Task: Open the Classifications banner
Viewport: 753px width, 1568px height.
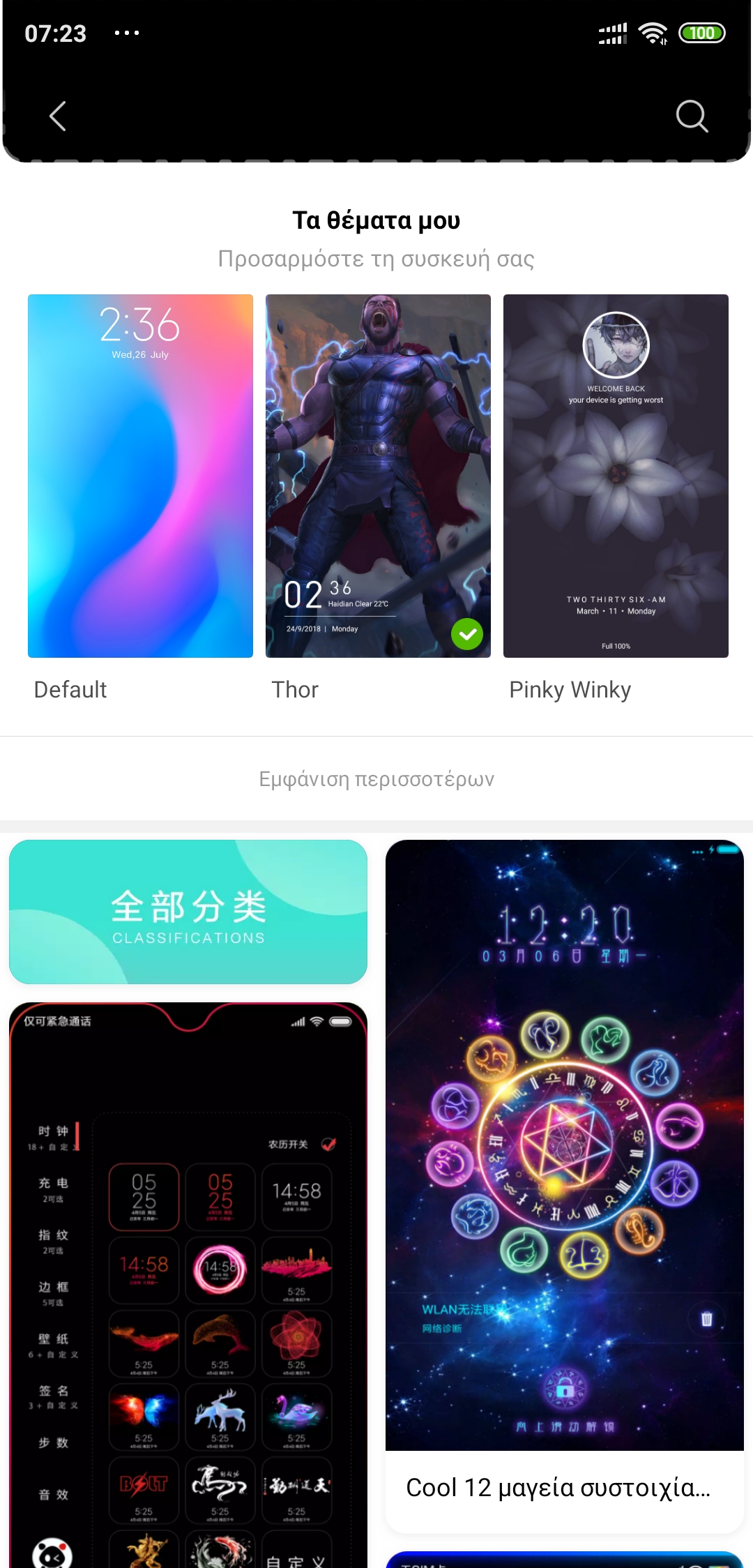Action: [188, 912]
